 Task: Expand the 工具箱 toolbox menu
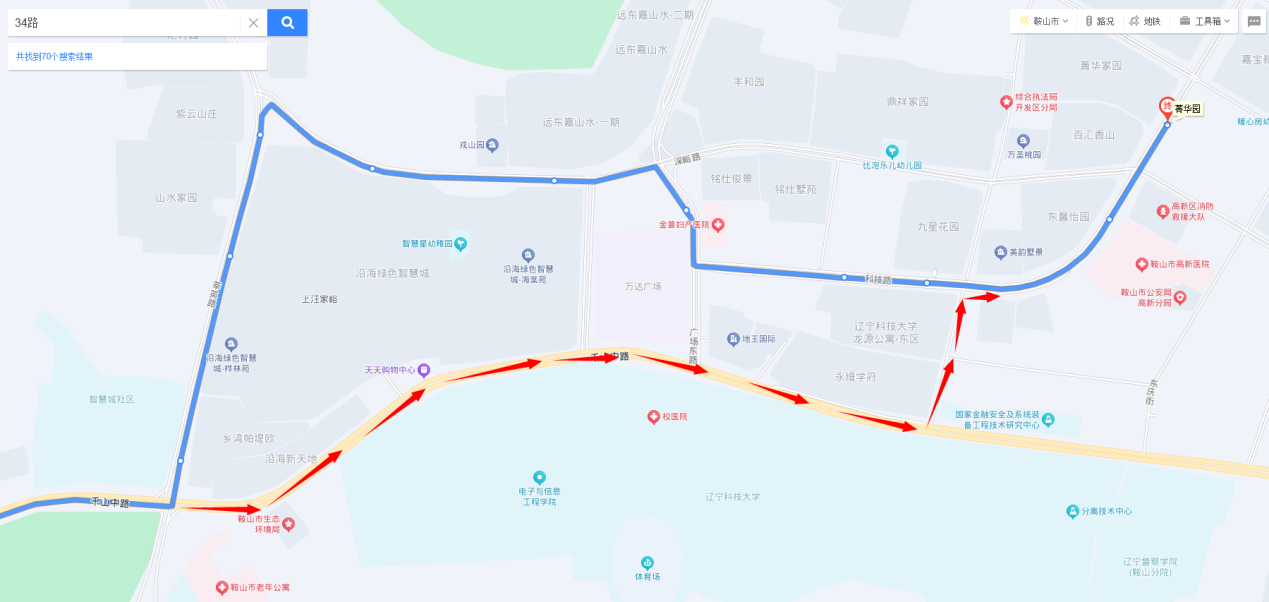tap(1205, 21)
